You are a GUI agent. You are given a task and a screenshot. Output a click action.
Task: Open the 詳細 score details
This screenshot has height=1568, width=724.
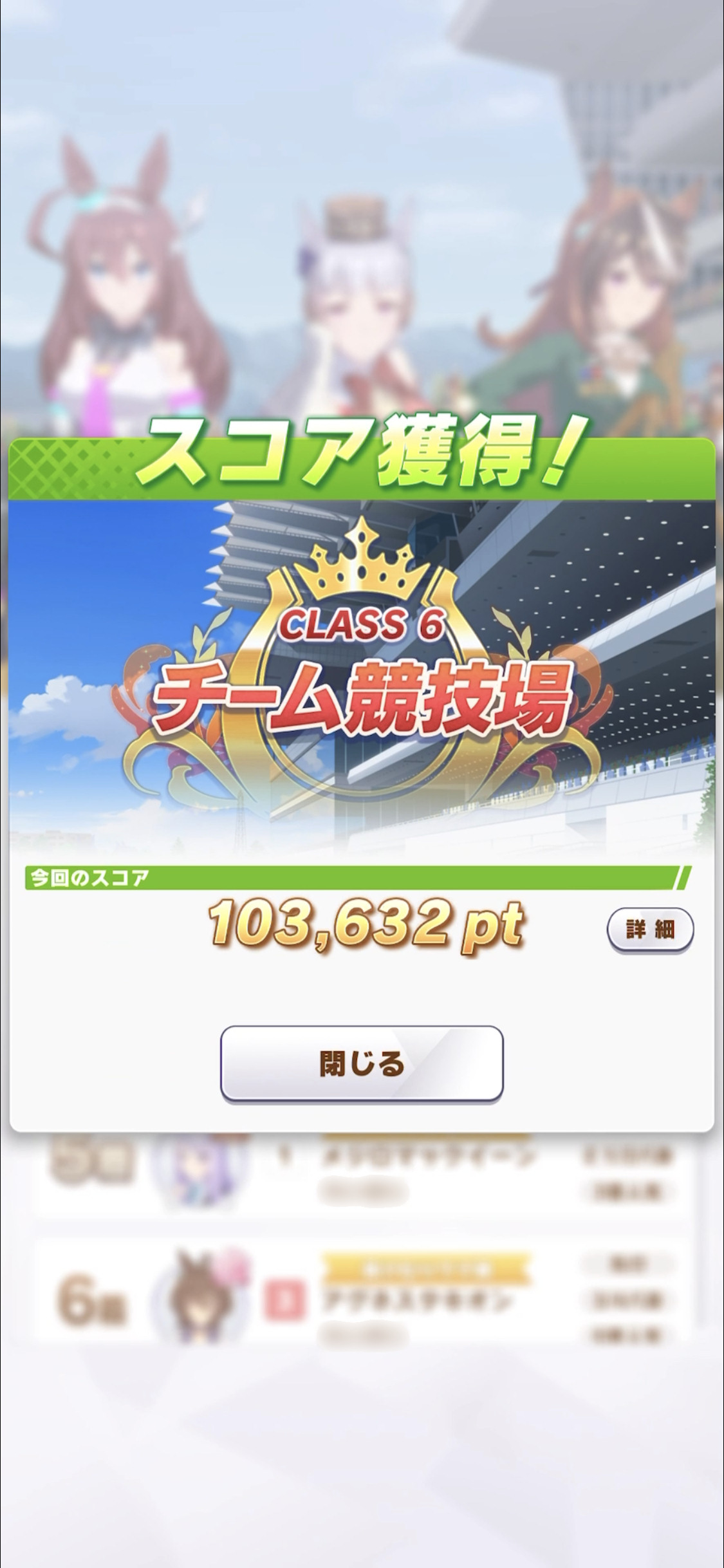click(650, 929)
